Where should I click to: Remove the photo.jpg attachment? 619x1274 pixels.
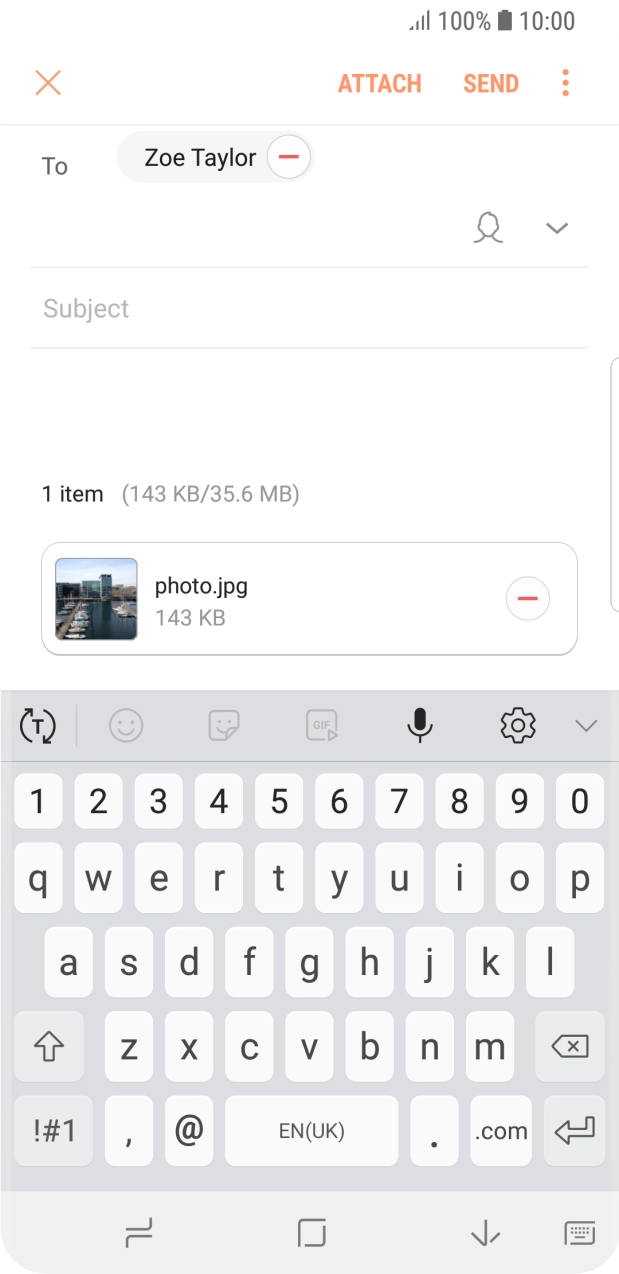[x=527, y=599]
